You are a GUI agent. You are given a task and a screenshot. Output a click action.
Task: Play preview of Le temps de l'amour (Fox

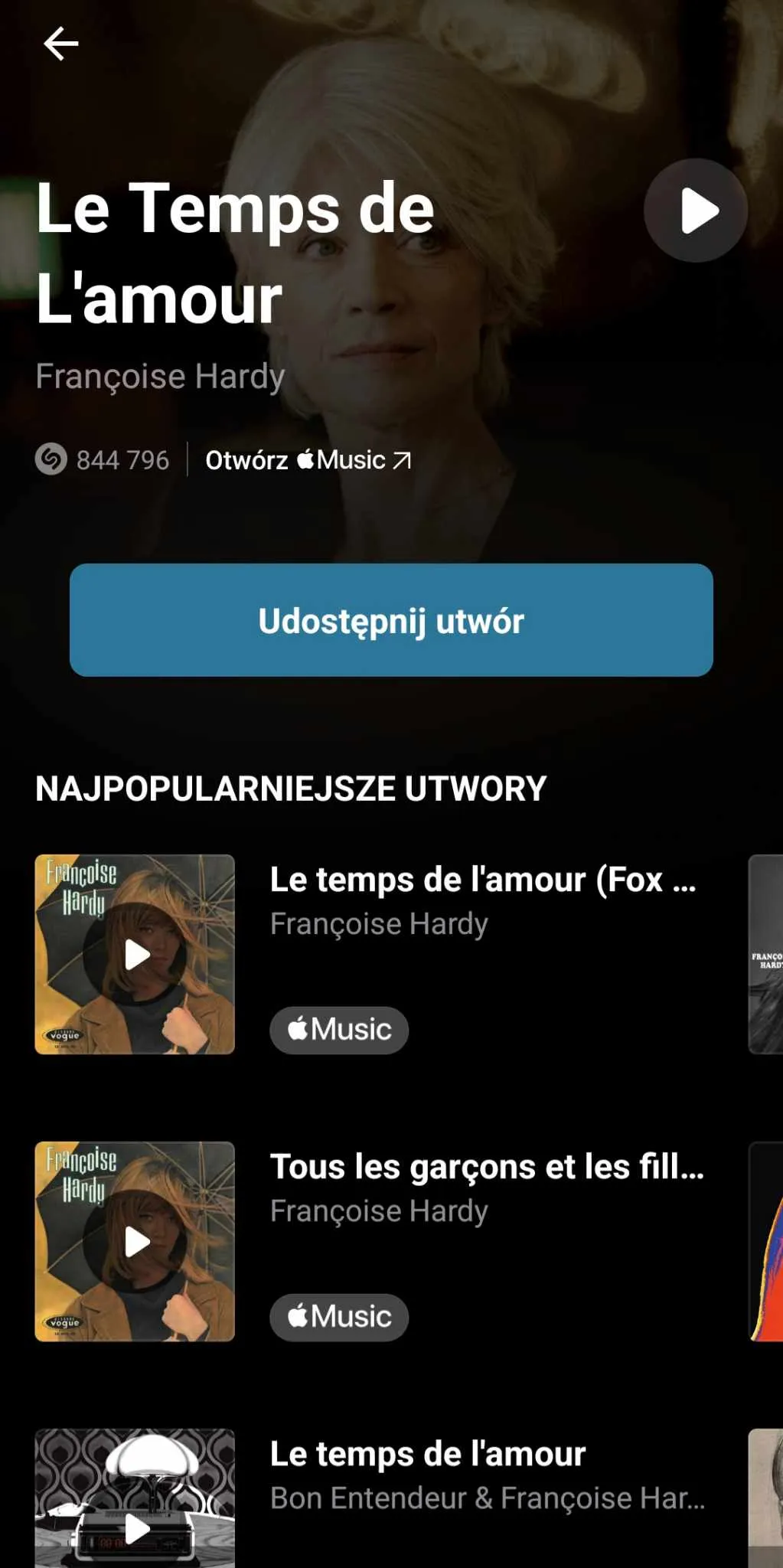(x=136, y=955)
